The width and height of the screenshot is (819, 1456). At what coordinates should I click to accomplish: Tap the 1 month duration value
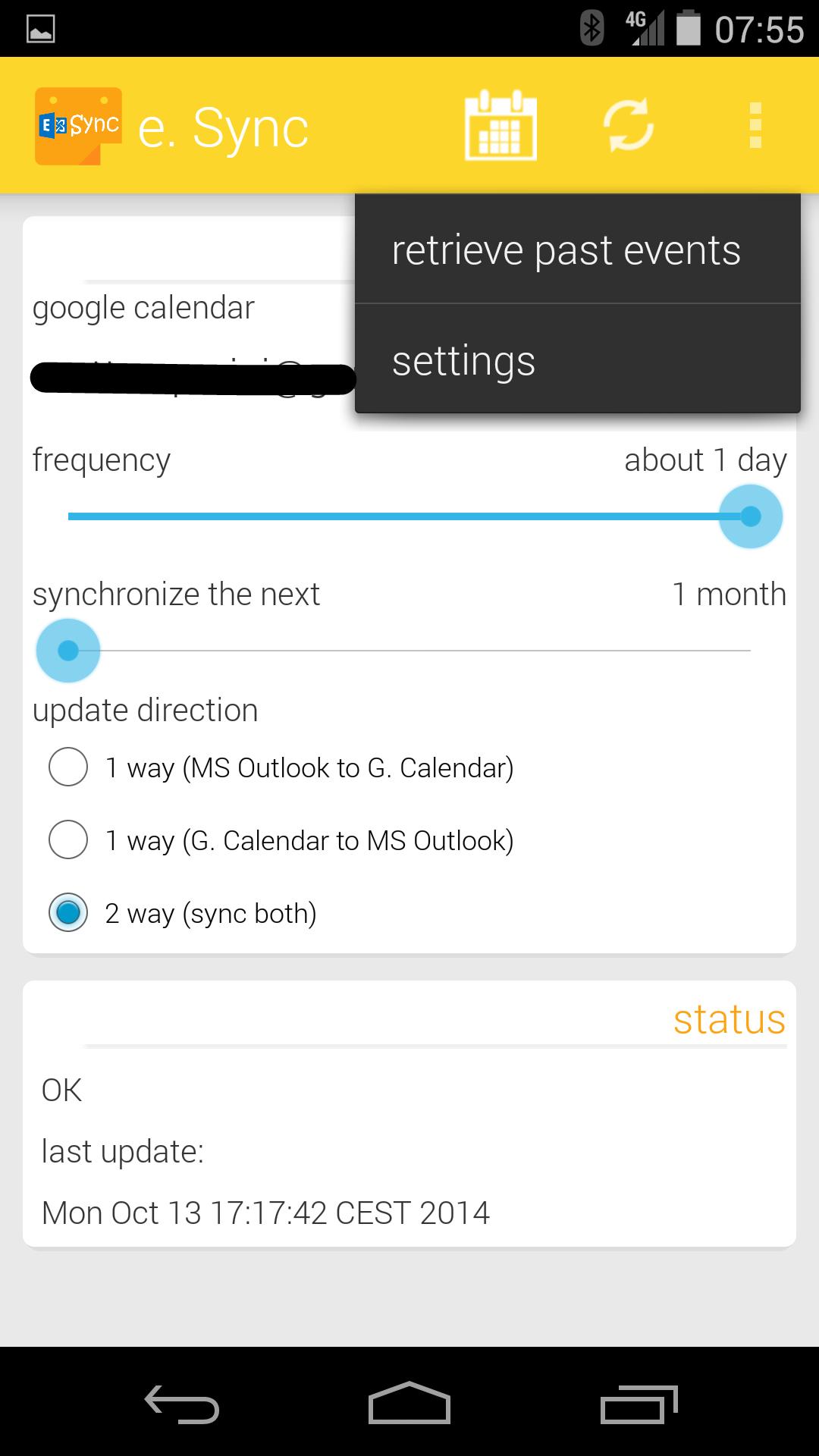point(728,594)
